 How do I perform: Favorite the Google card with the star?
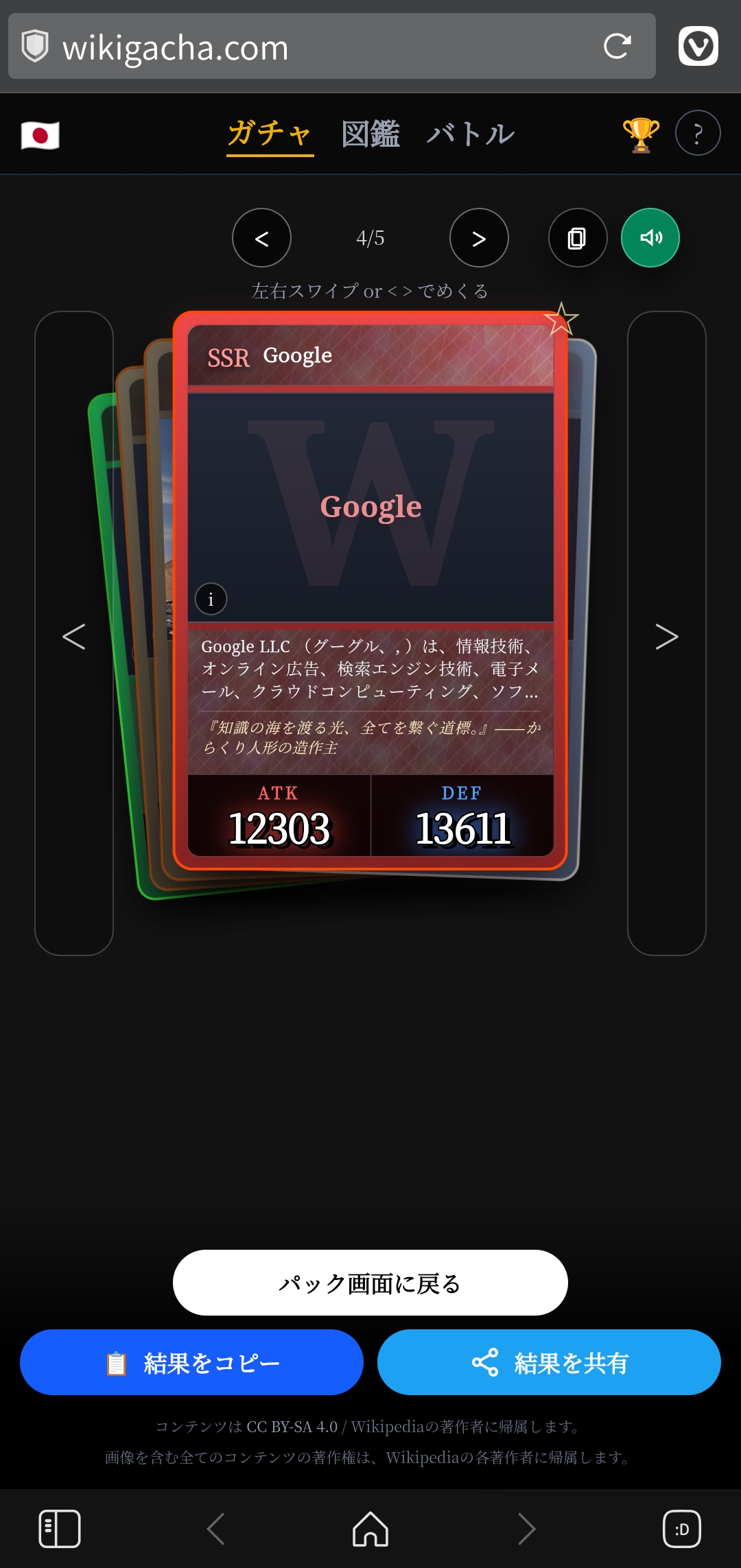click(561, 319)
